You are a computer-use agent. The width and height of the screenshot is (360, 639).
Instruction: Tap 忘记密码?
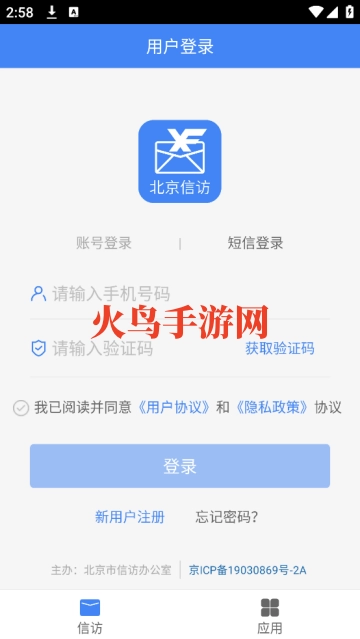tap(227, 517)
